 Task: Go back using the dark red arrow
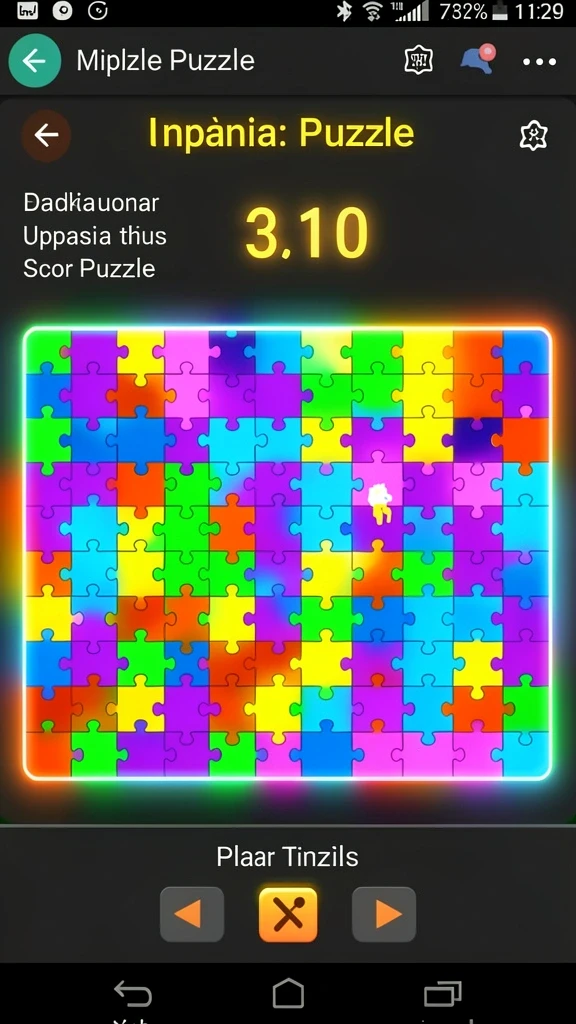[46, 135]
